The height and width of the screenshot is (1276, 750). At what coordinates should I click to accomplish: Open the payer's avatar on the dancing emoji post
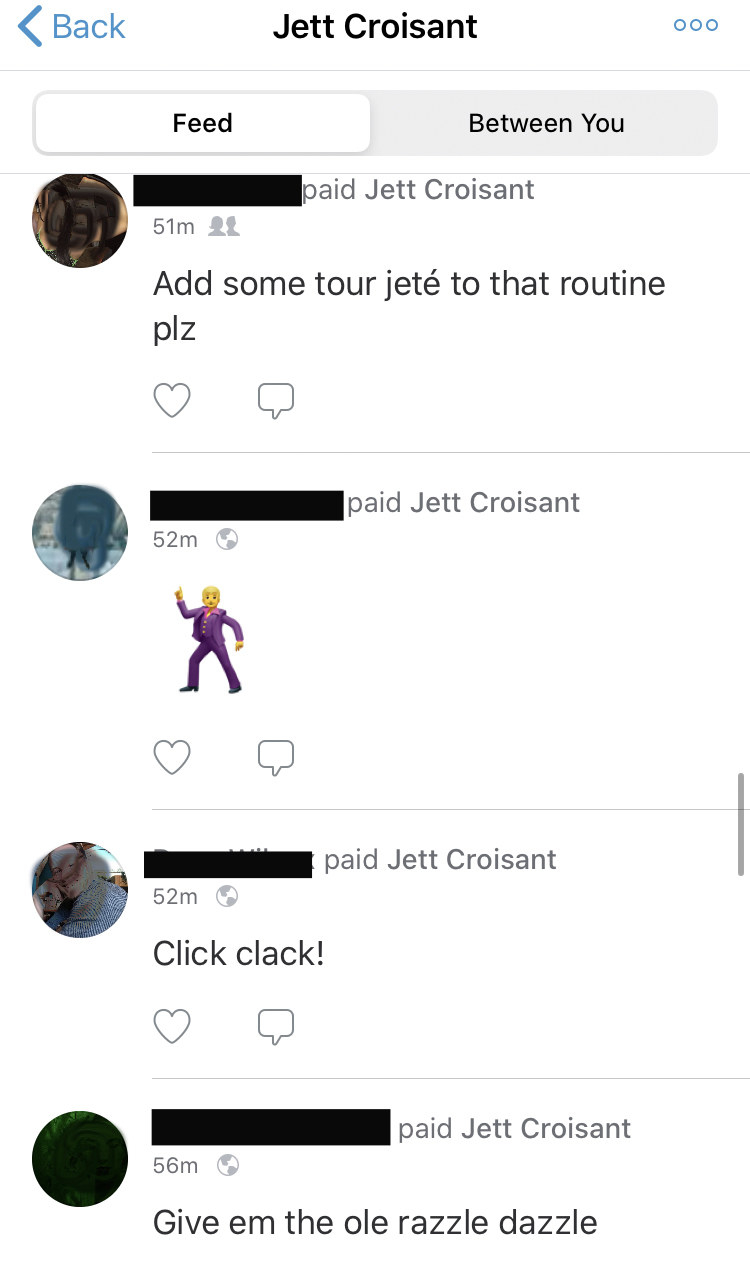tap(80, 532)
